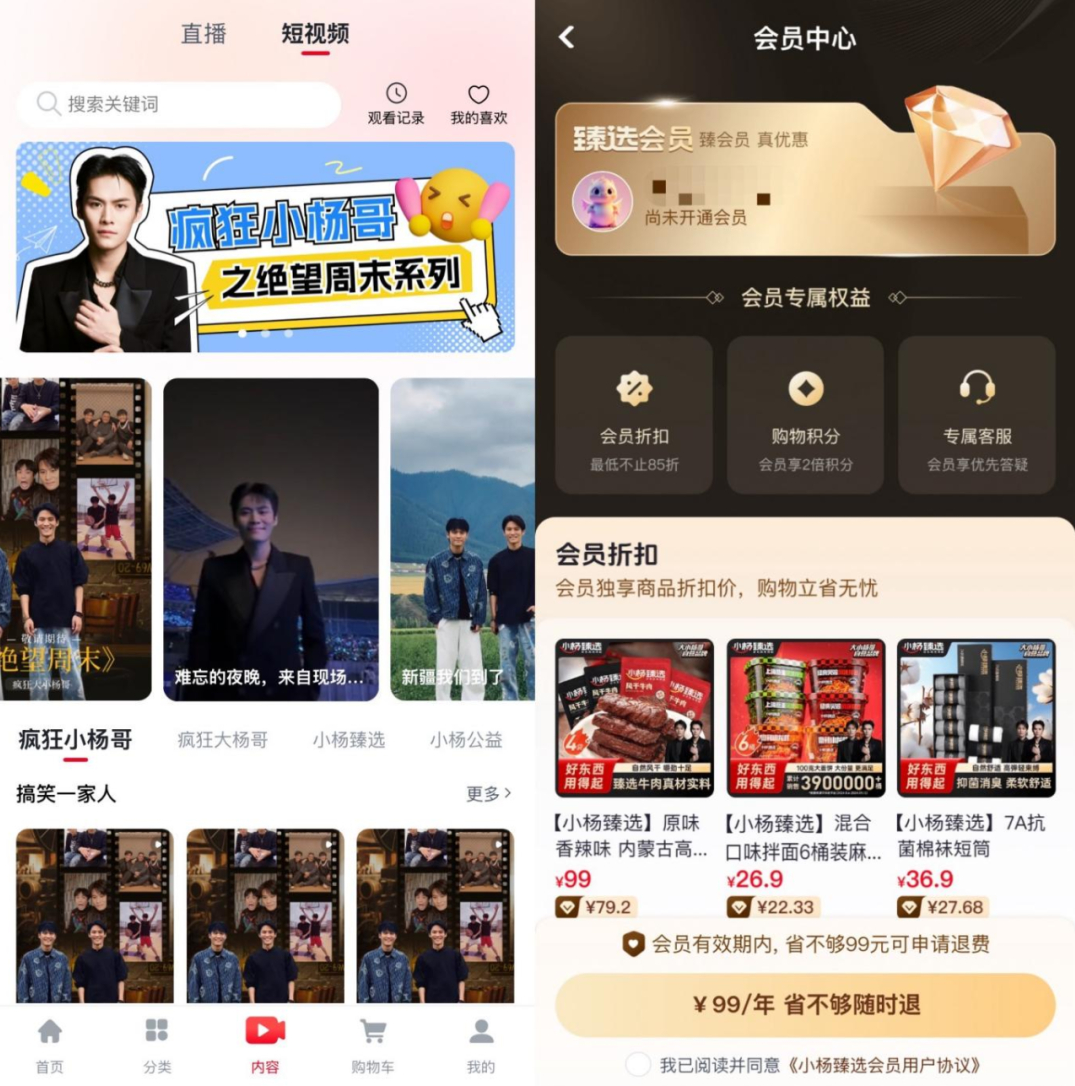The height and width of the screenshot is (1086, 1075).
Task: Contact 专属客服 via headset icon
Action: pyautogui.click(x=976, y=389)
